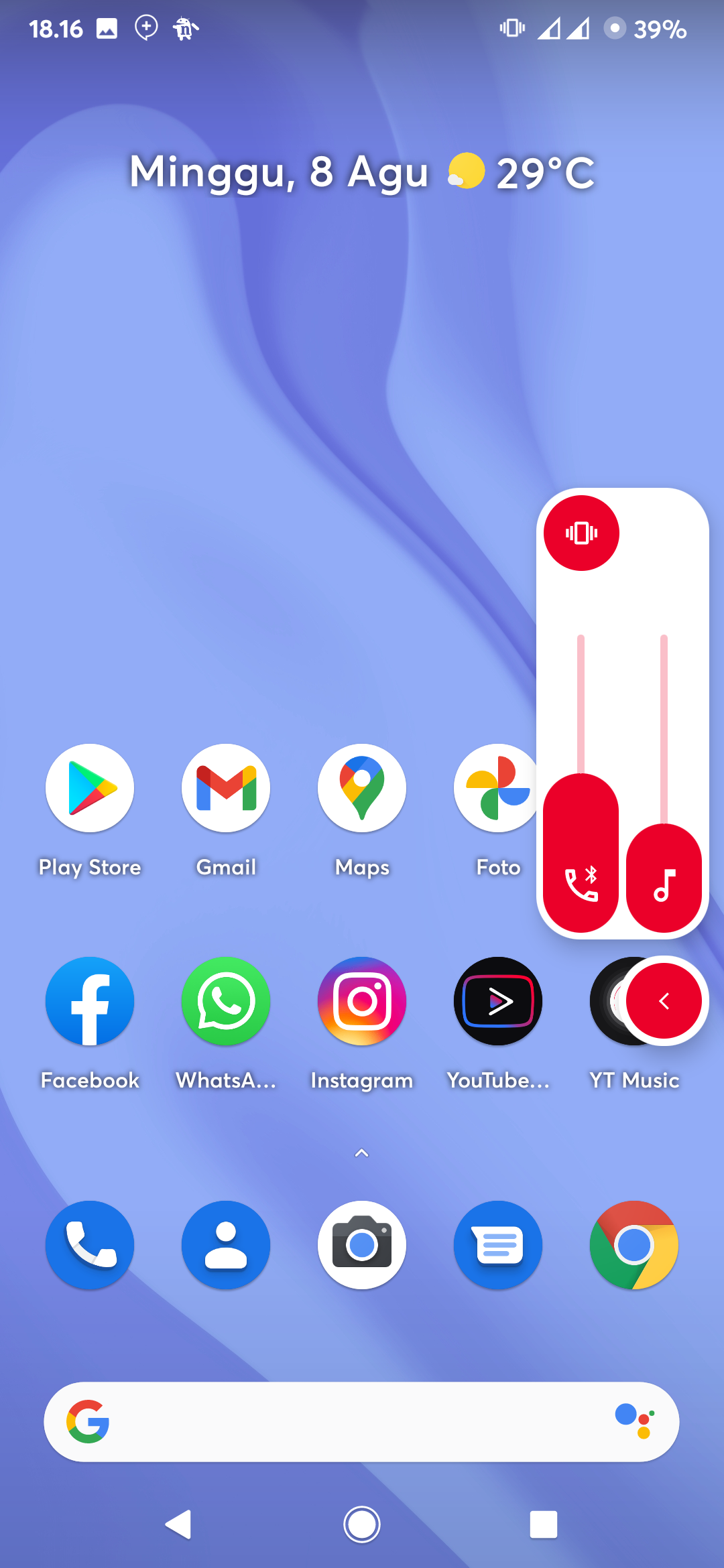Activate Google Assistant from the search bar
724x1568 pixels.
(x=634, y=1422)
